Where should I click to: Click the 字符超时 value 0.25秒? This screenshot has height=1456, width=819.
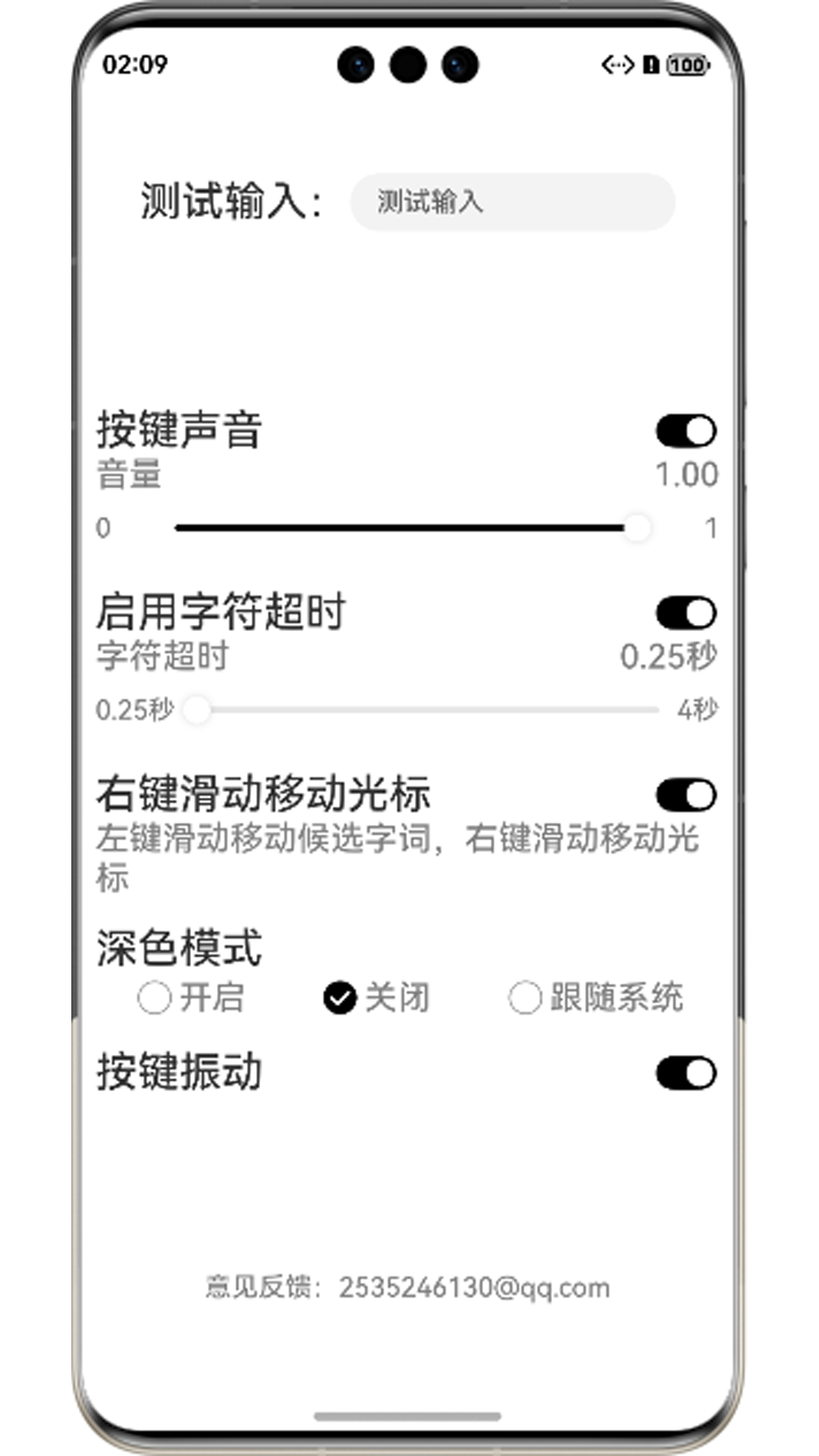pyautogui.click(x=667, y=654)
